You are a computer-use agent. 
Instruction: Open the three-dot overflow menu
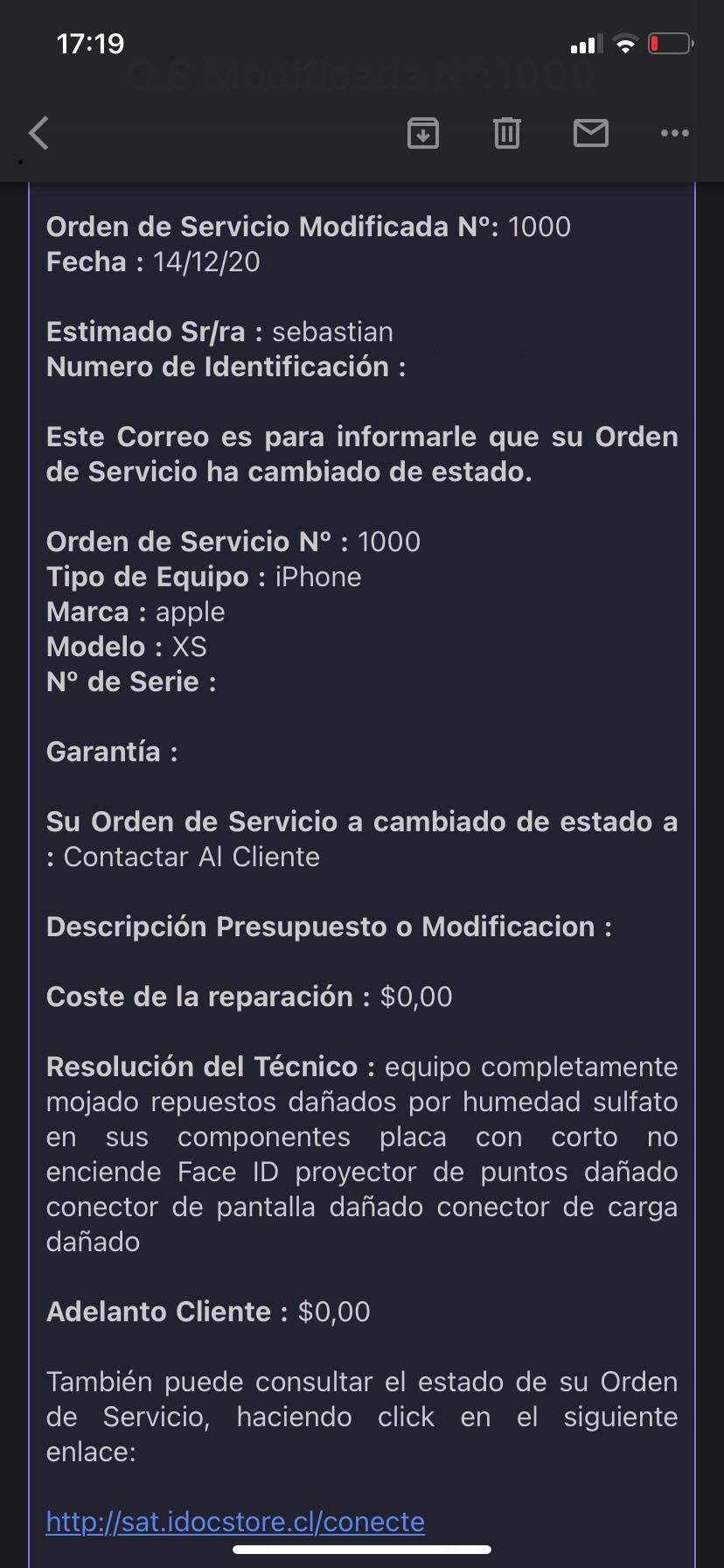pos(675,133)
